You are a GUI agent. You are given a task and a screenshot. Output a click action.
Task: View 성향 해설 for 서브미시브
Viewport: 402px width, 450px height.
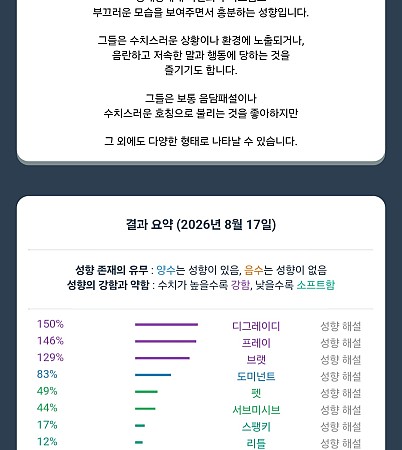(341, 410)
